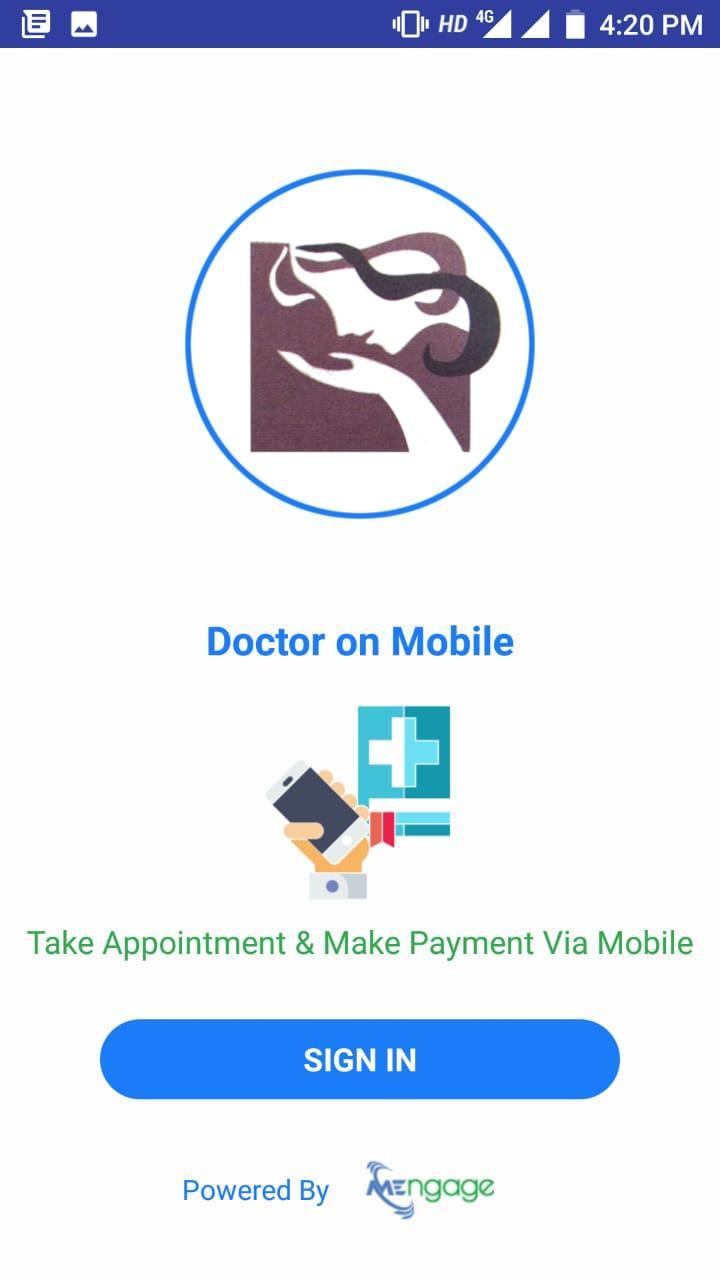Tap the SIGN IN button
Viewport: 720px width, 1280px height.
(x=360, y=1059)
